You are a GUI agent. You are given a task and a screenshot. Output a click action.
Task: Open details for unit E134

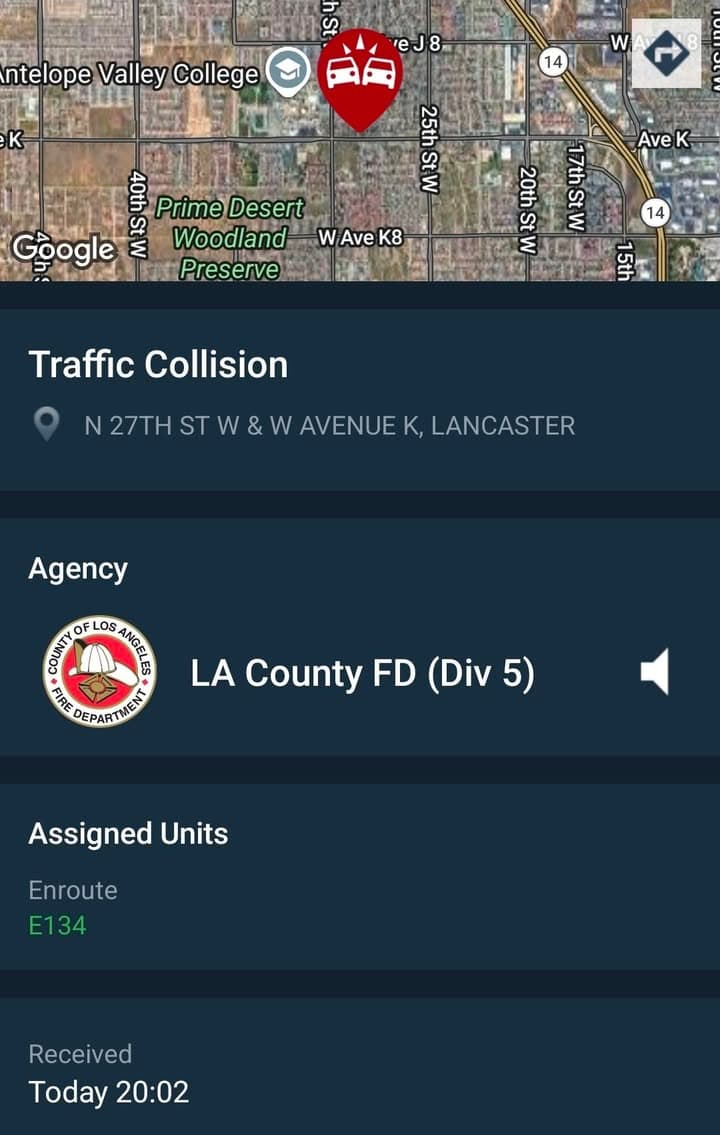click(x=57, y=926)
